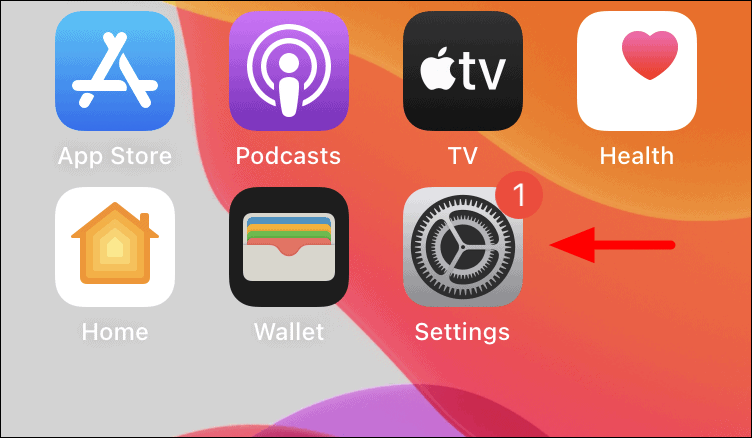
Task: Open the Apple TV app
Action: 462,73
